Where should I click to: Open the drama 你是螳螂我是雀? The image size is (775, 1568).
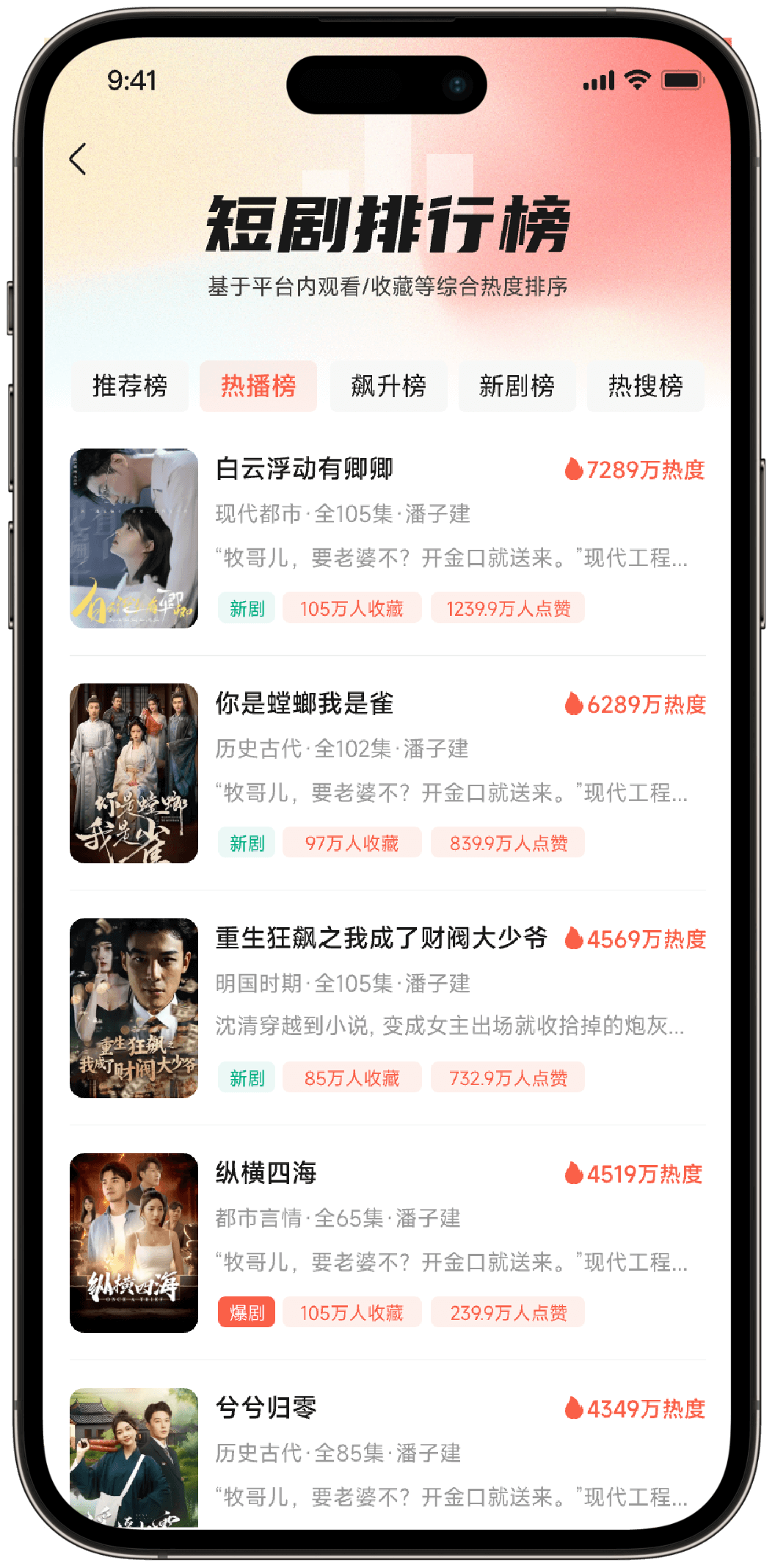(305, 704)
